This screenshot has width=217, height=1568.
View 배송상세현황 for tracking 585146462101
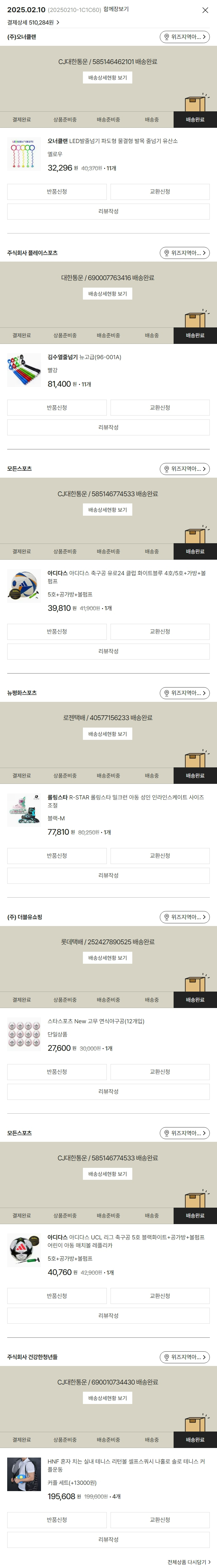108,78
